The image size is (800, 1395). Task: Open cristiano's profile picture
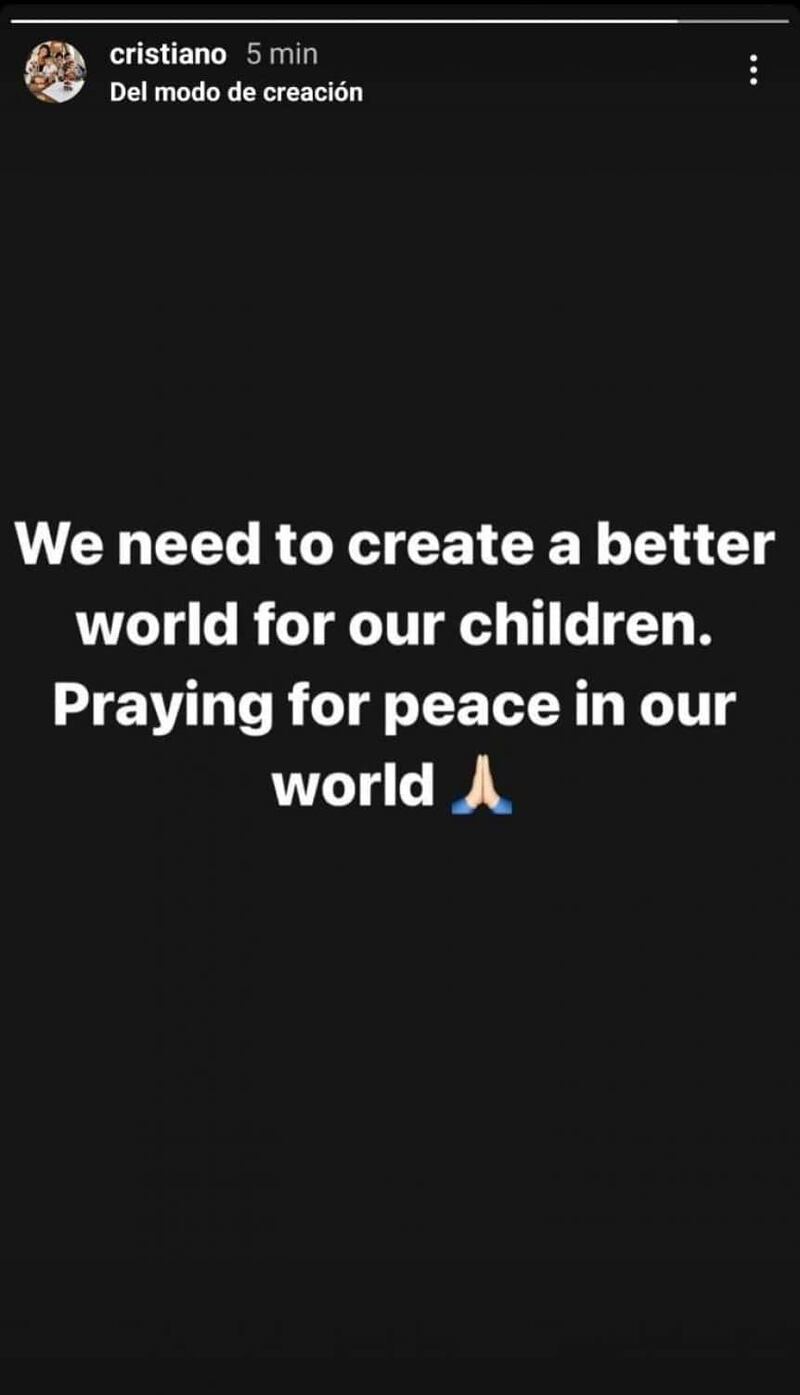(x=56, y=71)
